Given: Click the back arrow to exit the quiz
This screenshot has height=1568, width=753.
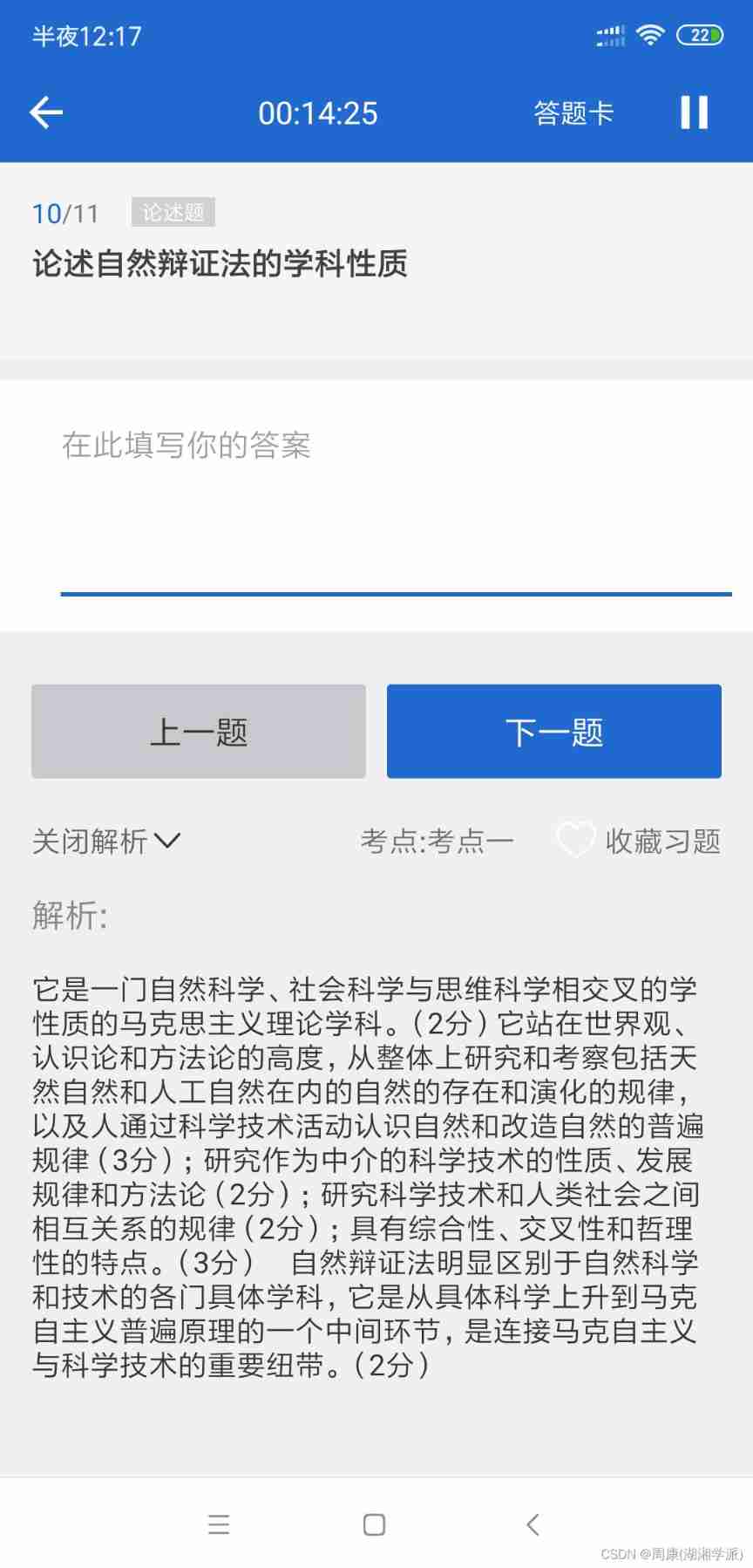Looking at the screenshot, I should click(x=45, y=112).
